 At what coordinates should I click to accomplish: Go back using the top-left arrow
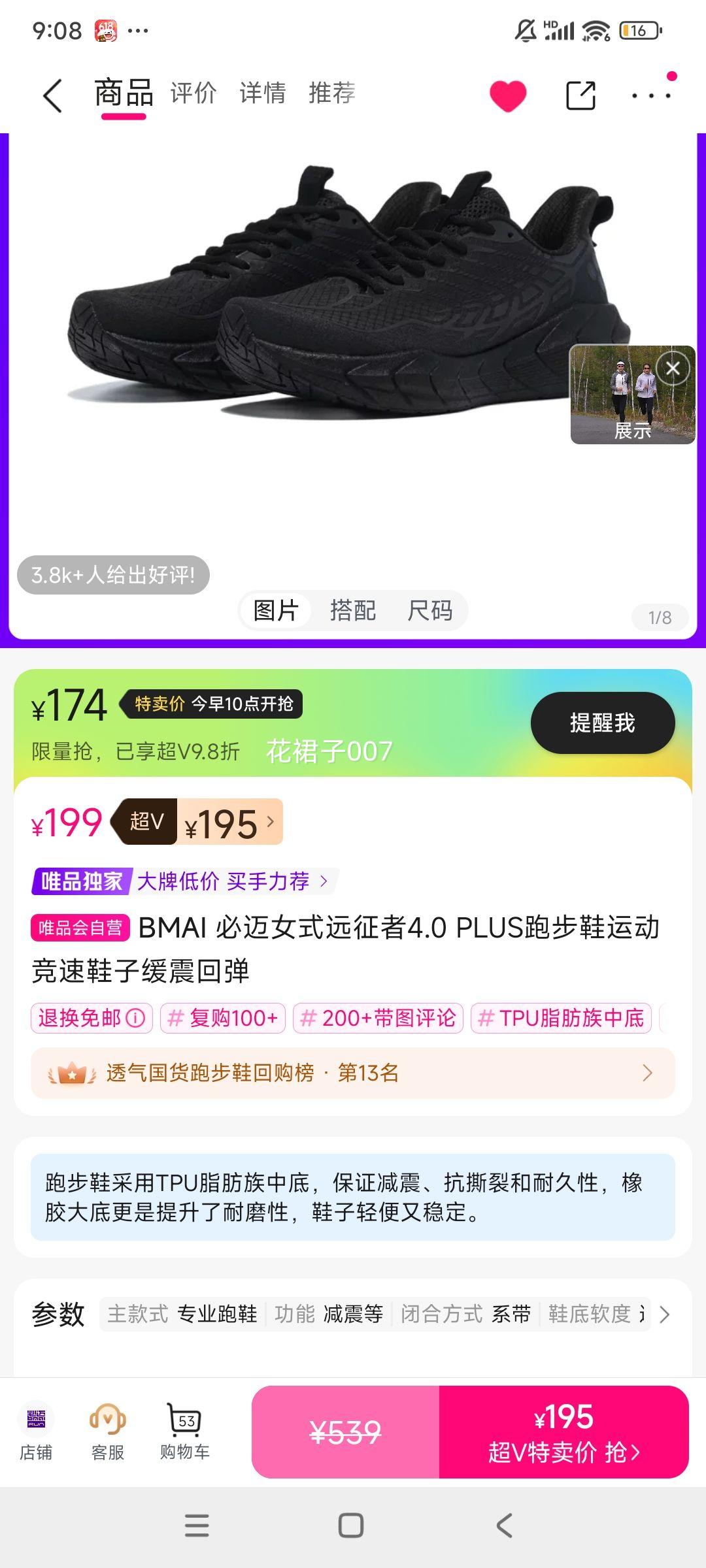[x=52, y=95]
